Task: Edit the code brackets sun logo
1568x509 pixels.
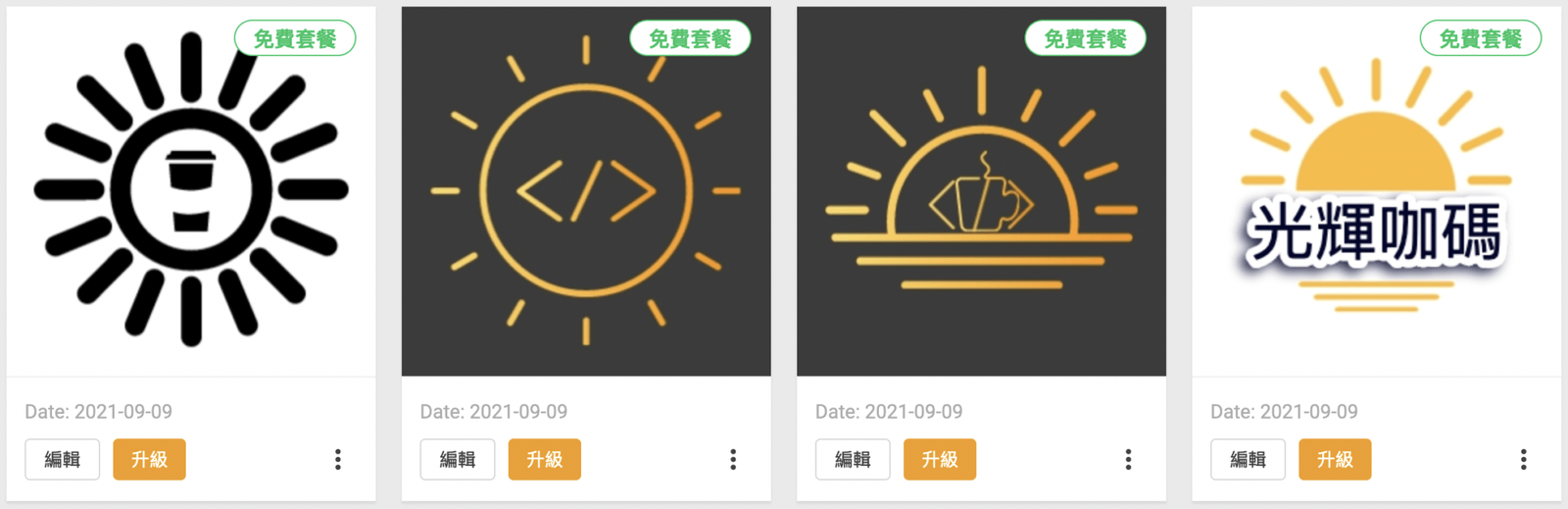Action: (458, 459)
